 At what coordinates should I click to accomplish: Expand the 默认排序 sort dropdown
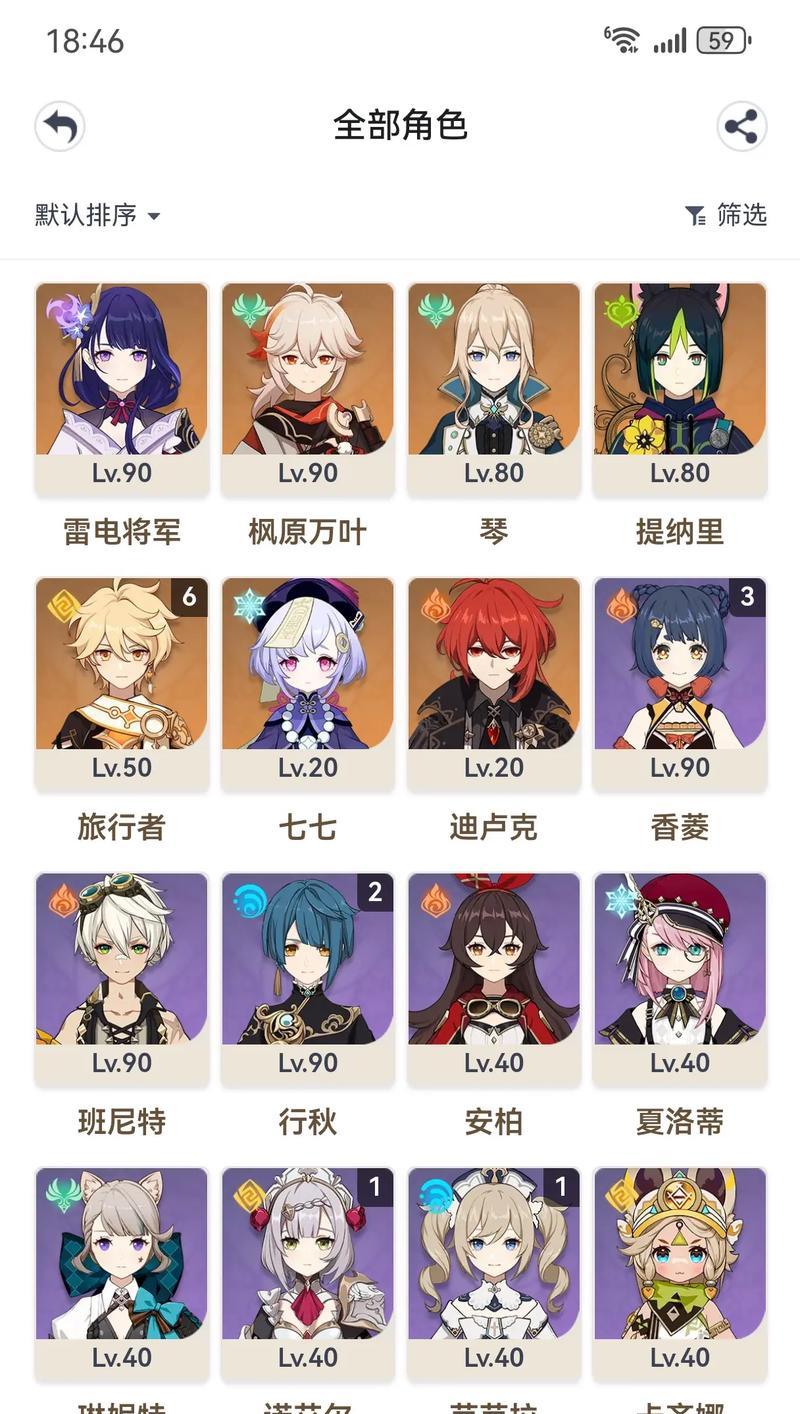(x=97, y=215)
